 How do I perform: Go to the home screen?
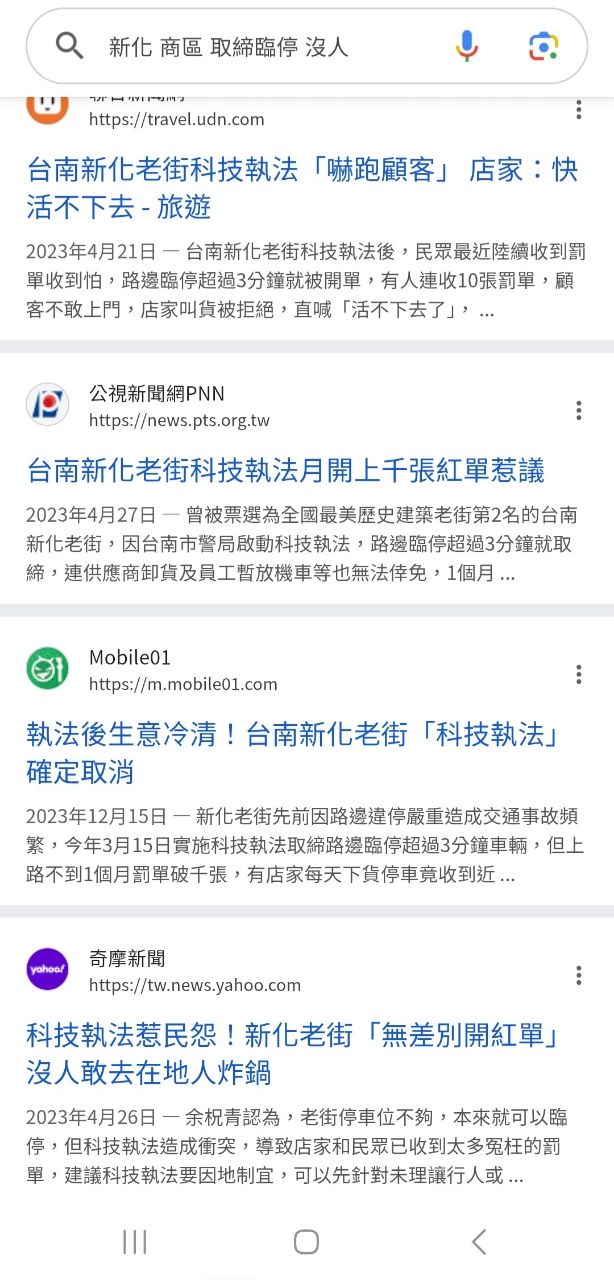click(x=306, y=1242)
